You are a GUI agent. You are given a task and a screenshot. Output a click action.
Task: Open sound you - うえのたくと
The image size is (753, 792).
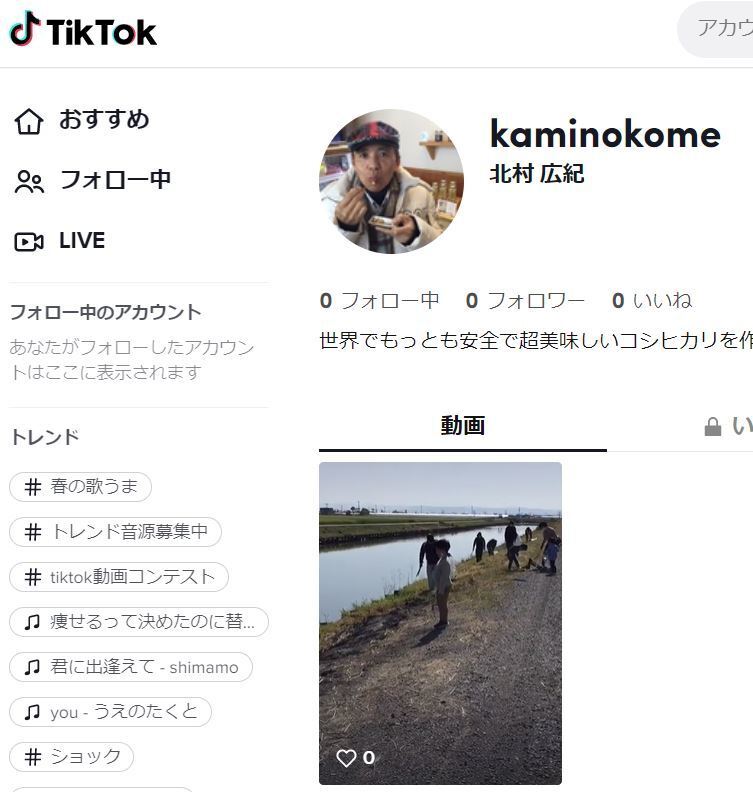[110, 712]
